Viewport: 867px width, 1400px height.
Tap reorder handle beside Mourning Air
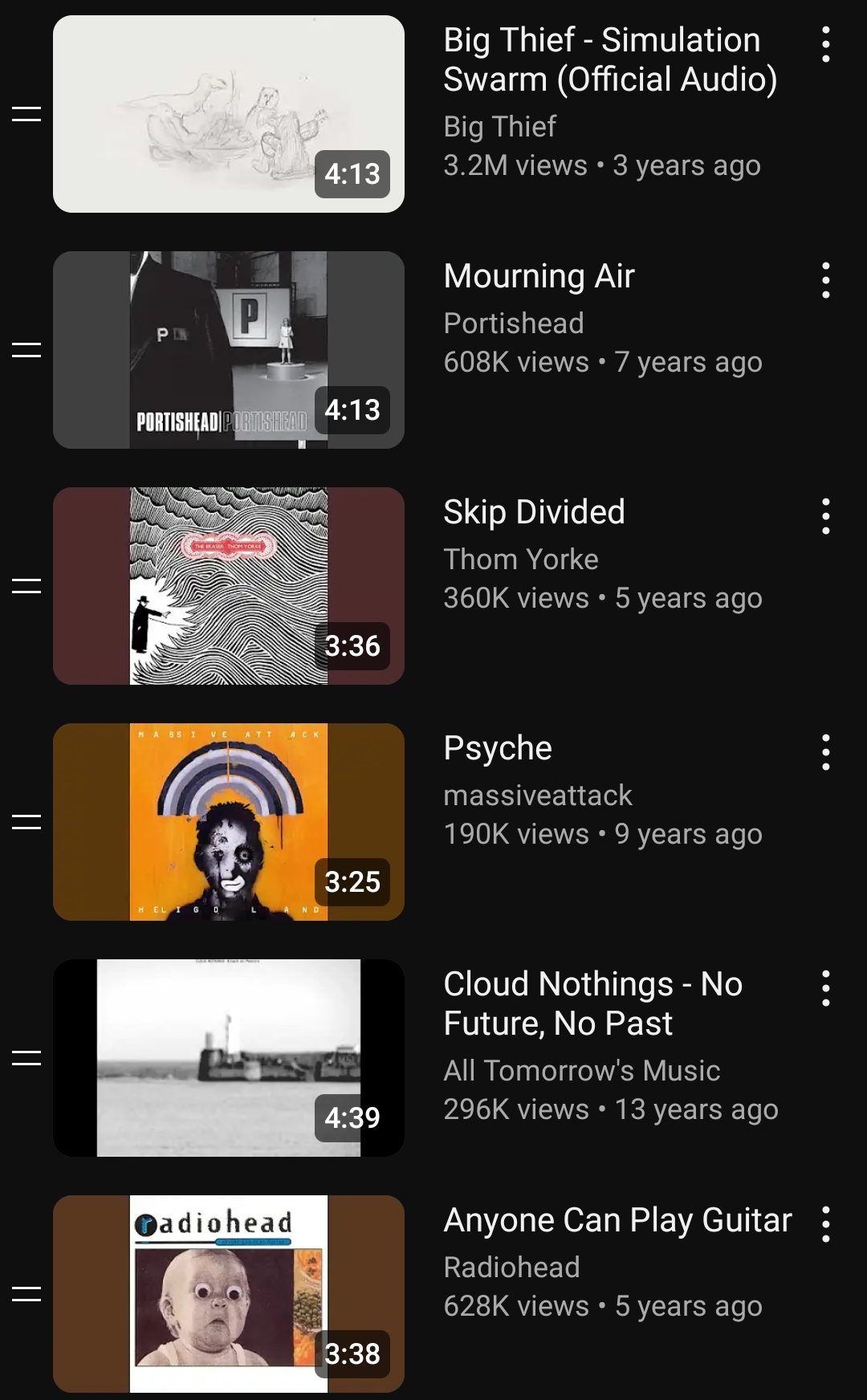[26, 350]
